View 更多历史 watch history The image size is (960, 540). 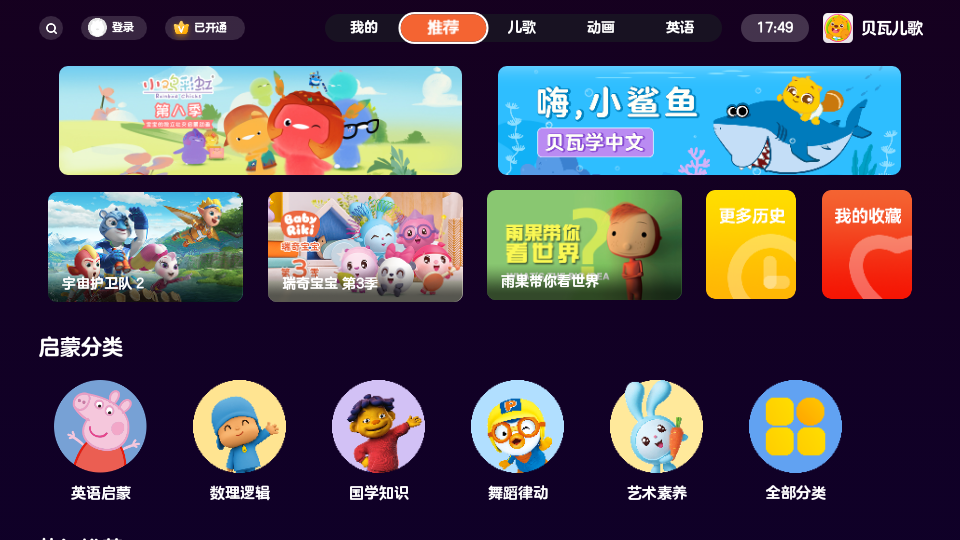coord(751,245)
